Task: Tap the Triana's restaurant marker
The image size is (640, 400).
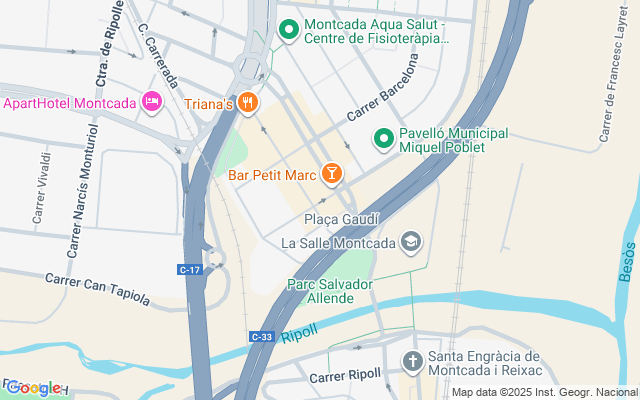Action: tap(250, 102)
